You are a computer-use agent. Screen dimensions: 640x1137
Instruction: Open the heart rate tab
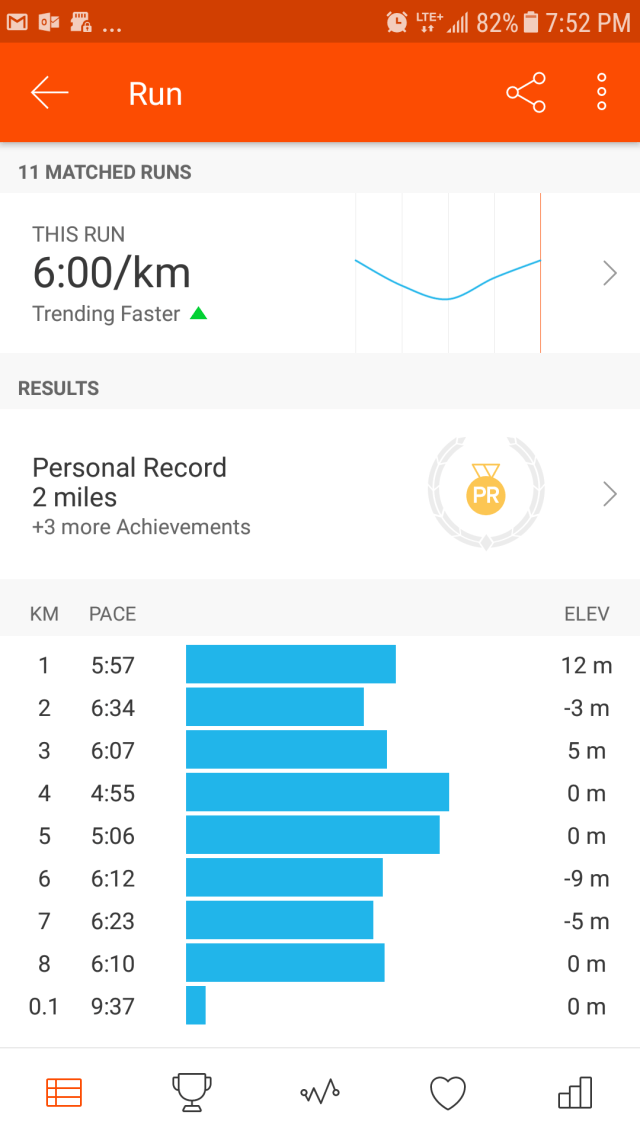(448, 1093)
